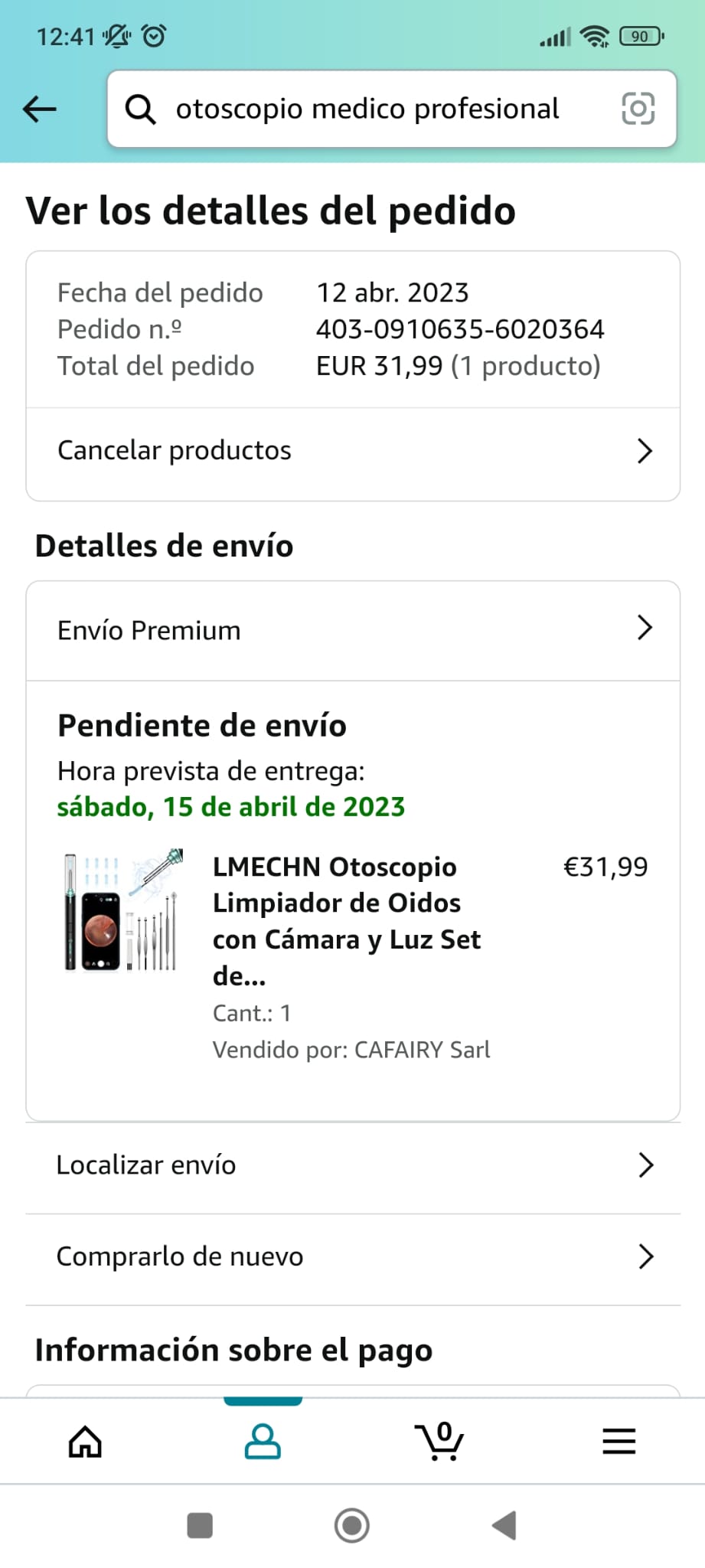This screenshot has height=1568, width=705.
Task: Open the account profile tab
Action: (263, 1442)
